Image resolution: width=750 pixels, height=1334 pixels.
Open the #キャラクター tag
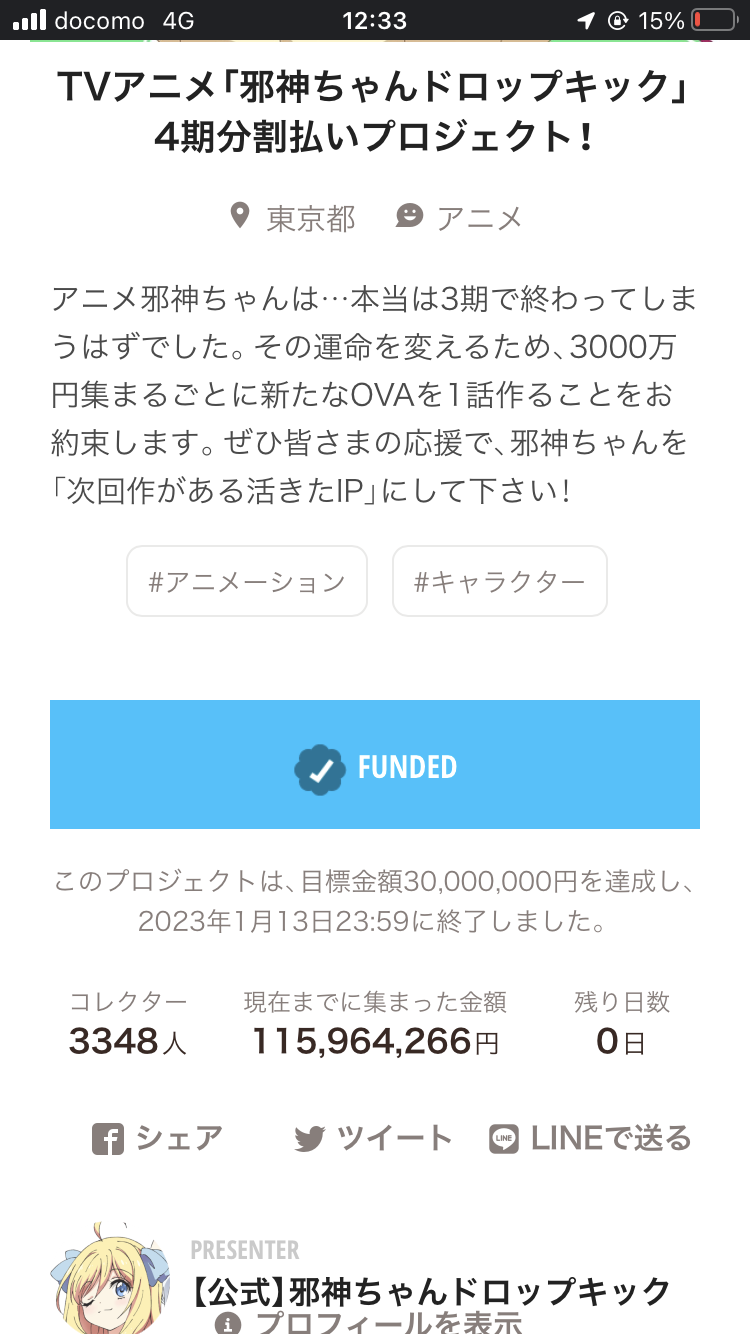click(499, 581)
